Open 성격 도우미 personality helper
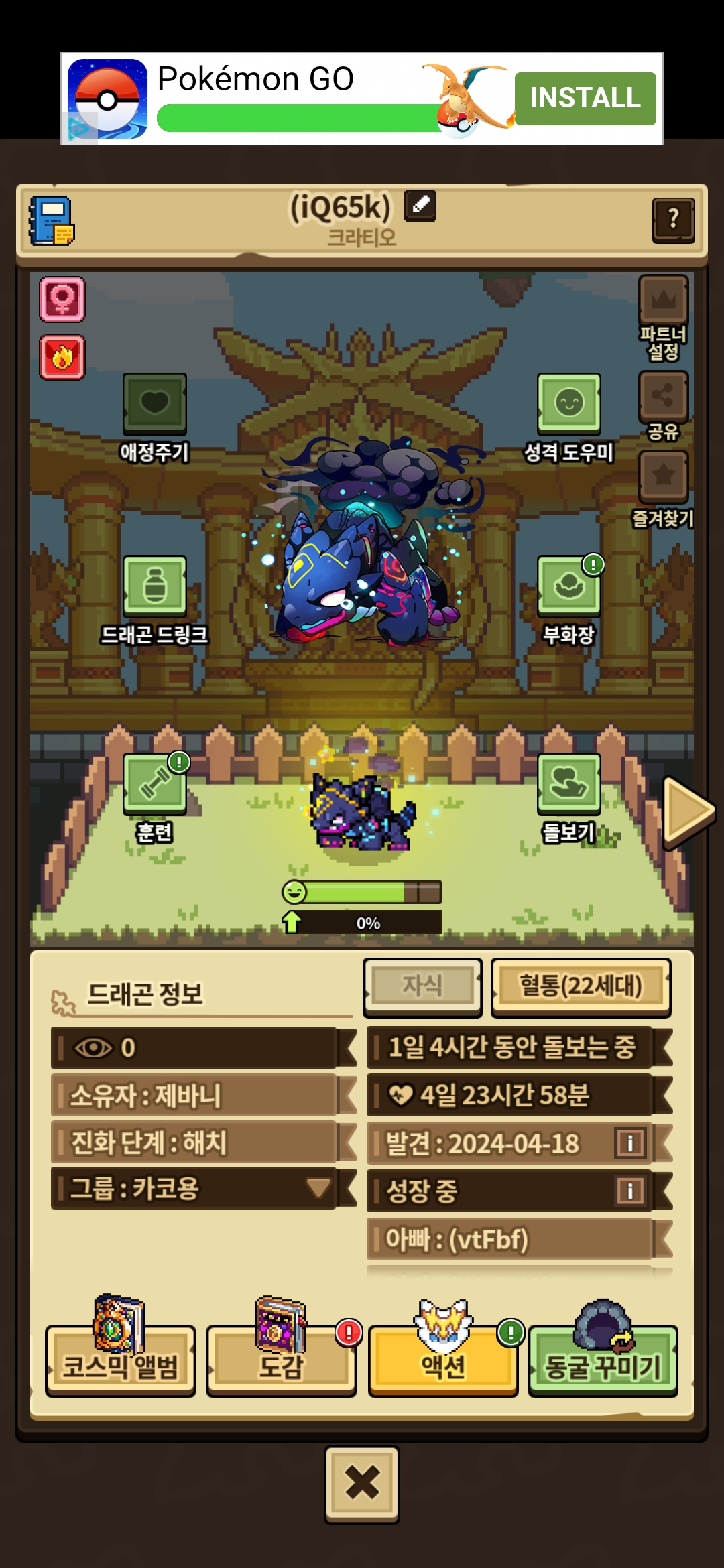Screen dimensions: 724x1568 (568, 404)
